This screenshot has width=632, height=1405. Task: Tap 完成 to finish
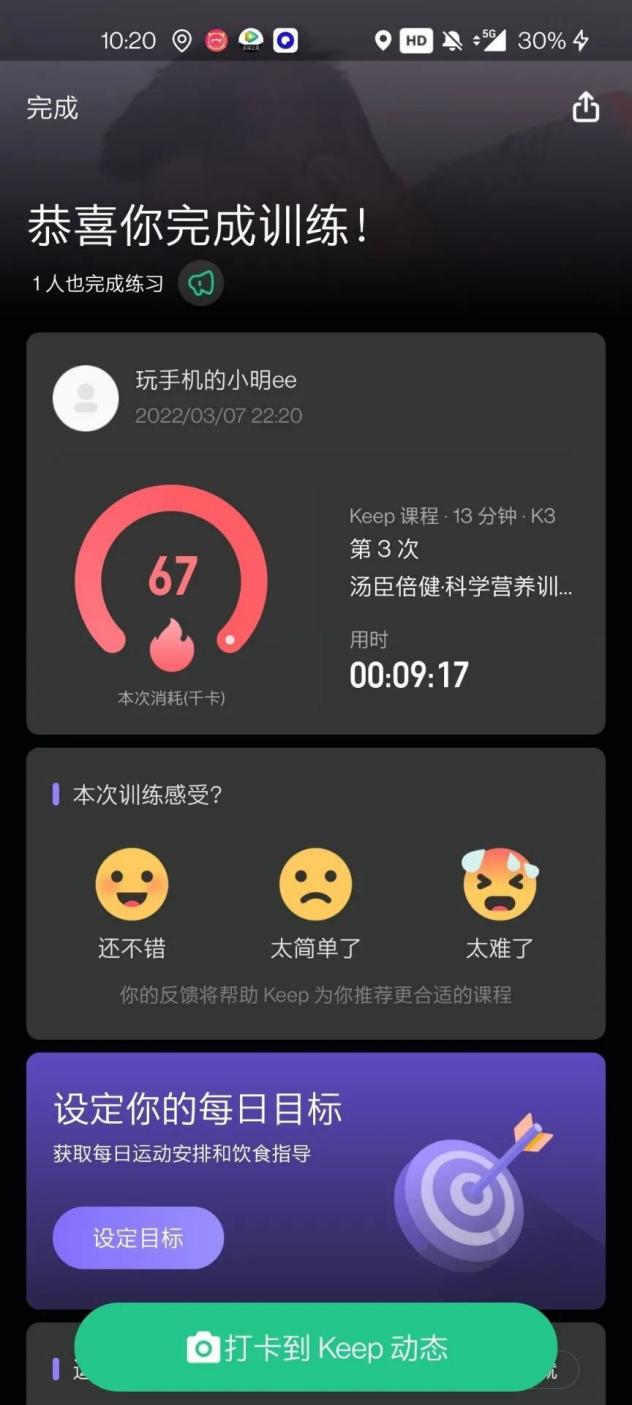click(52, 108)
